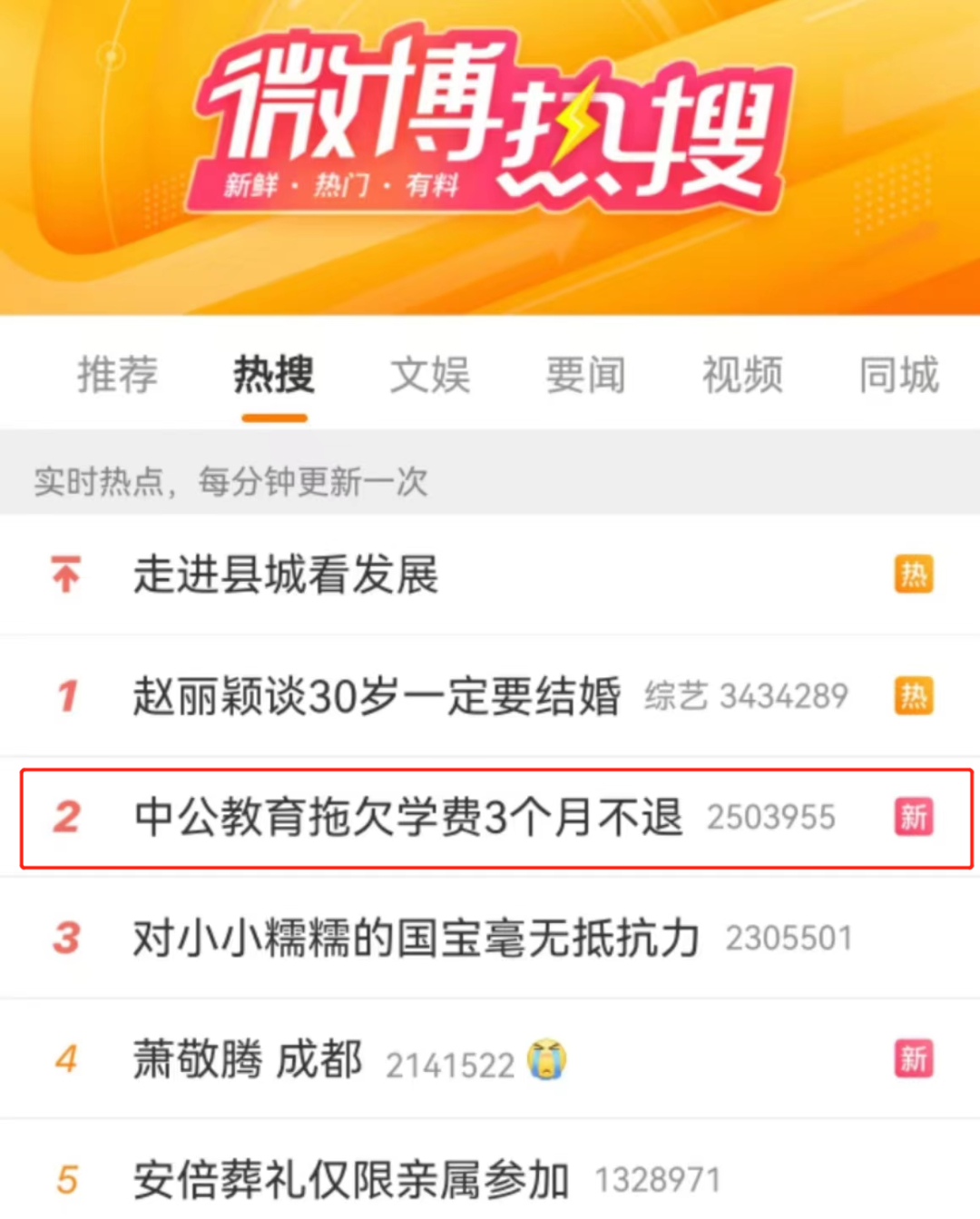View topic 对小小糯糯的国宝毫无抵抗力
Image resolution: width=980 pixels, height=1219 pixels.
[416, 938]
